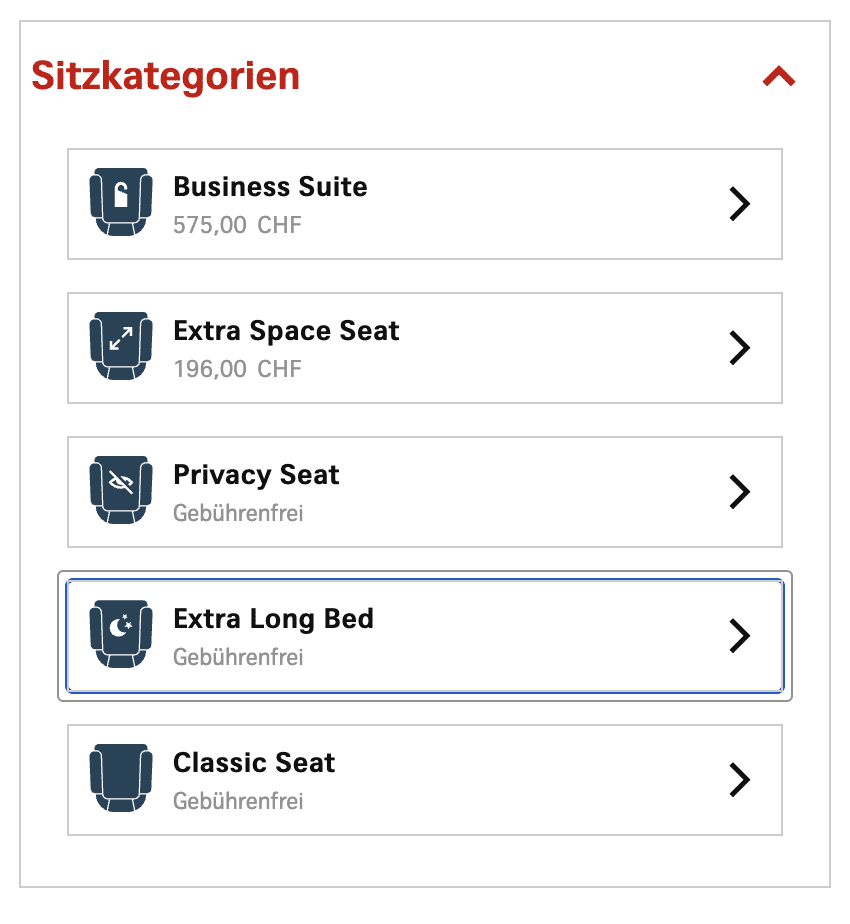Open Classic Seat details using its chevron
Screen dimensions: 850x924
(x=740, y=780)
